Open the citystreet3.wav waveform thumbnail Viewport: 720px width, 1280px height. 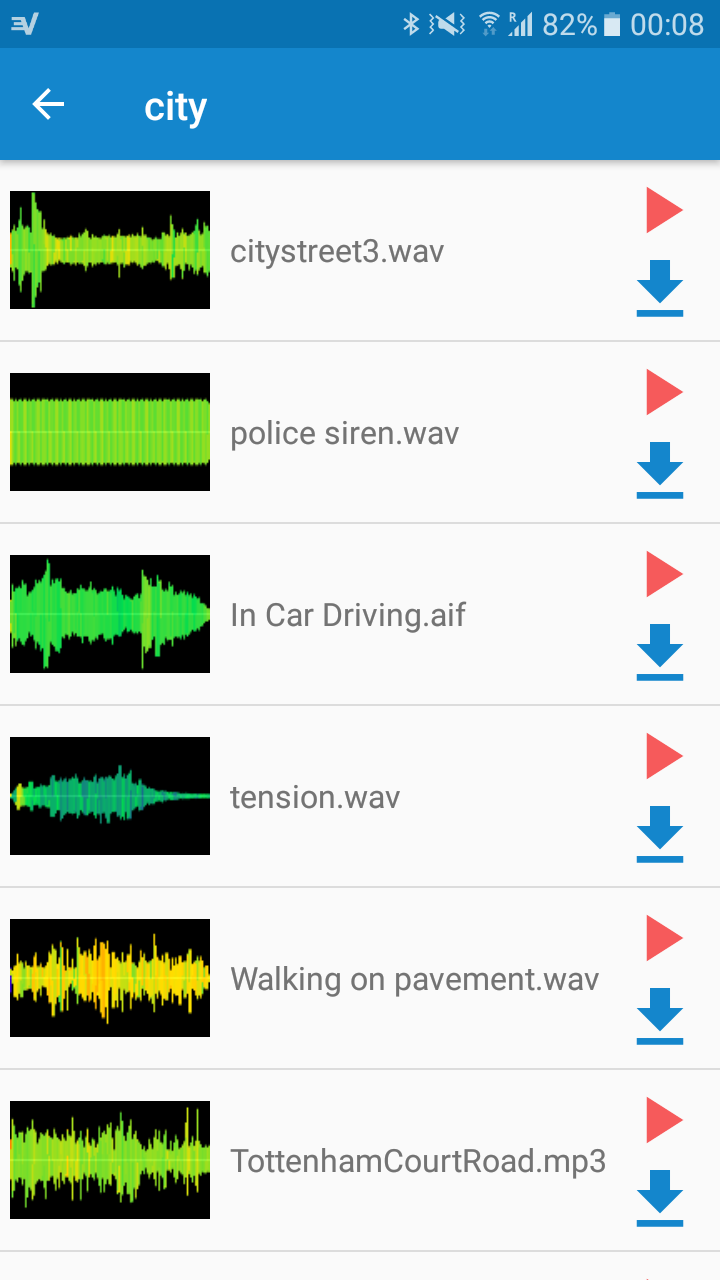(x=110, y=250)
